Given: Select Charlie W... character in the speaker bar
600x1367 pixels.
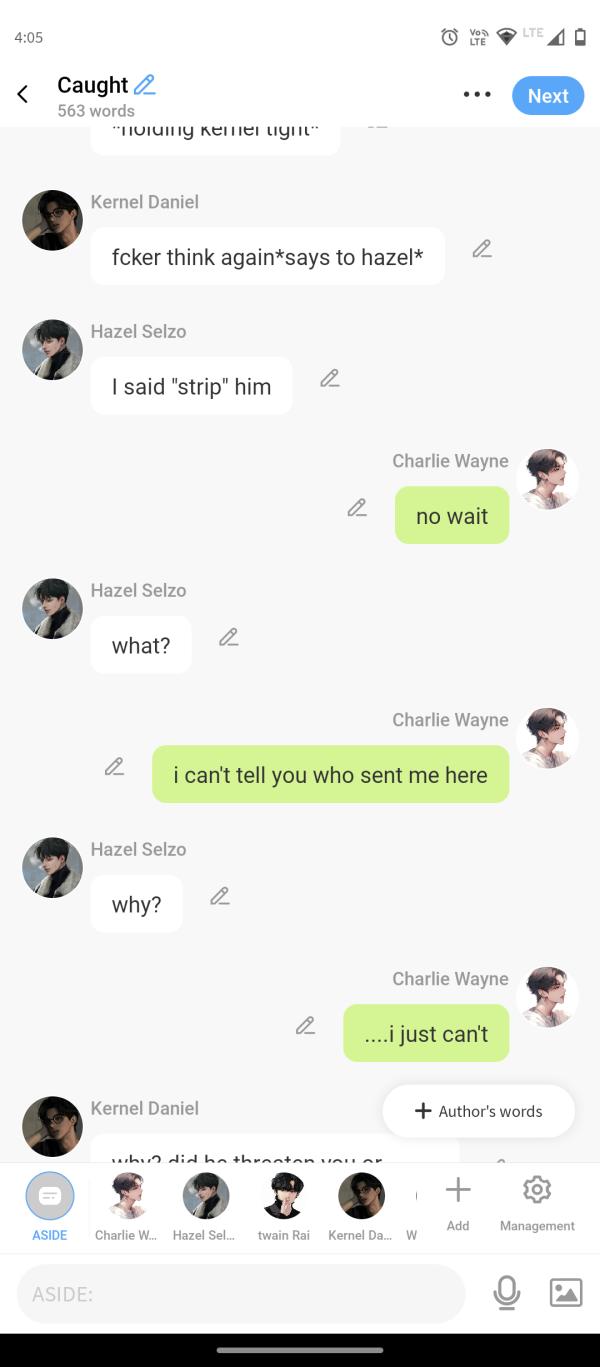Looking at the screenshot, I should pyautogui.click(x=127, y=1206).
